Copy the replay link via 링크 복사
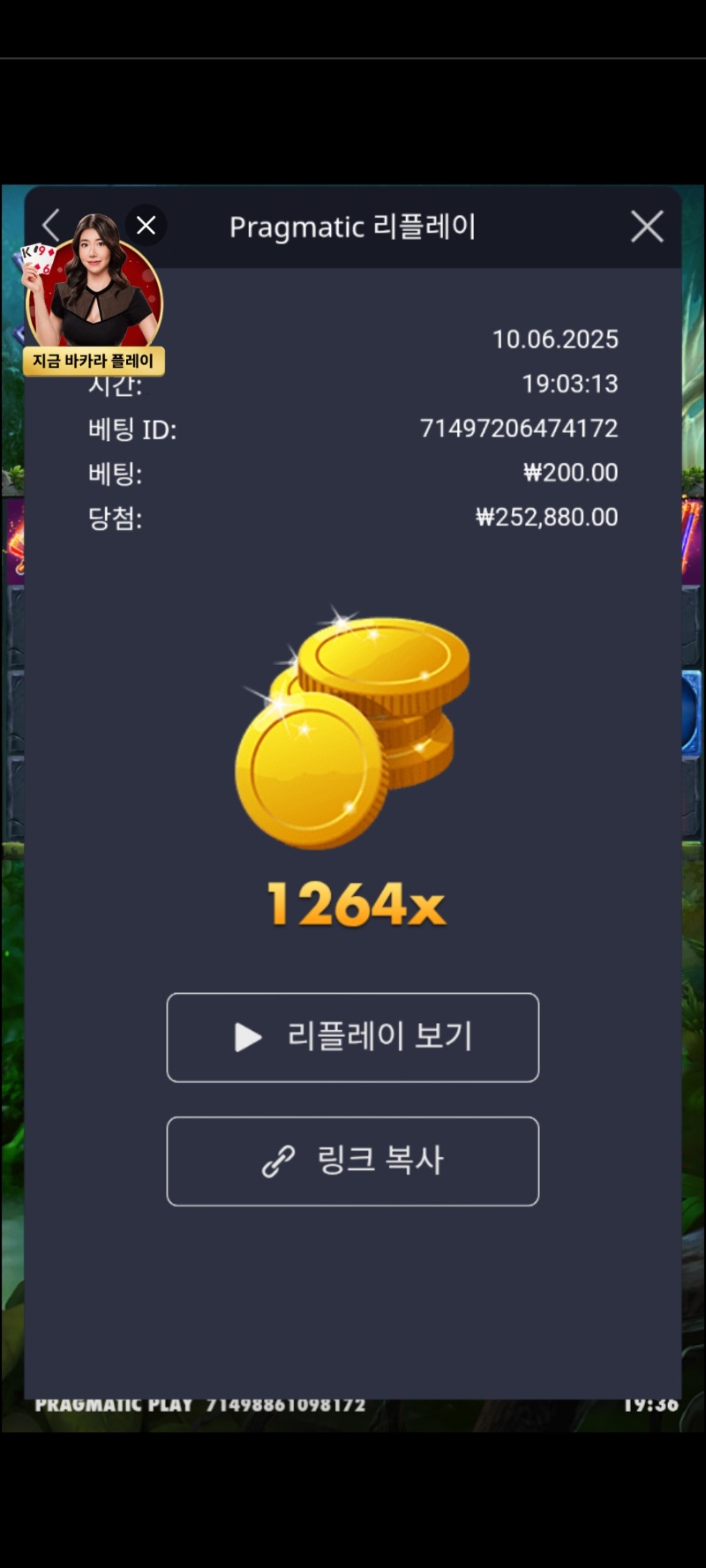This screenshot has width=706, height=1568. point(353,1161)
